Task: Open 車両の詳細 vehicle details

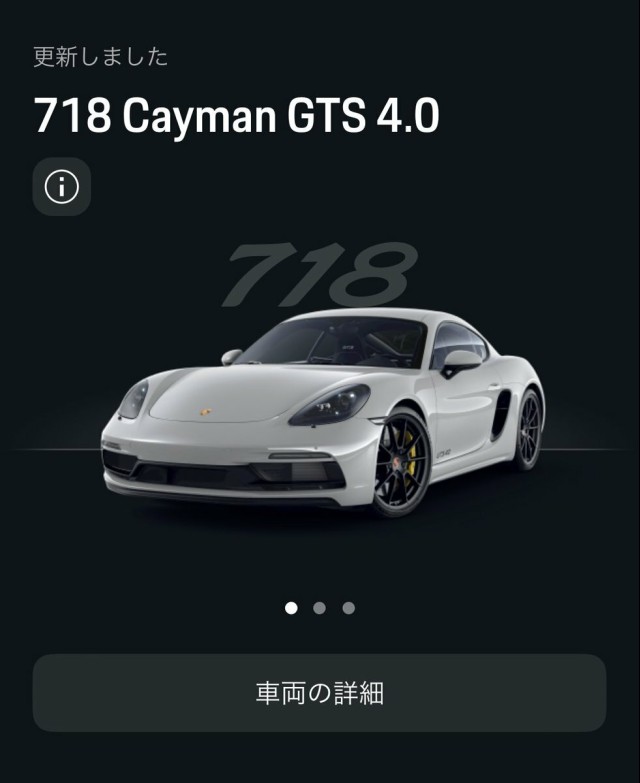Action: (319, 693)
